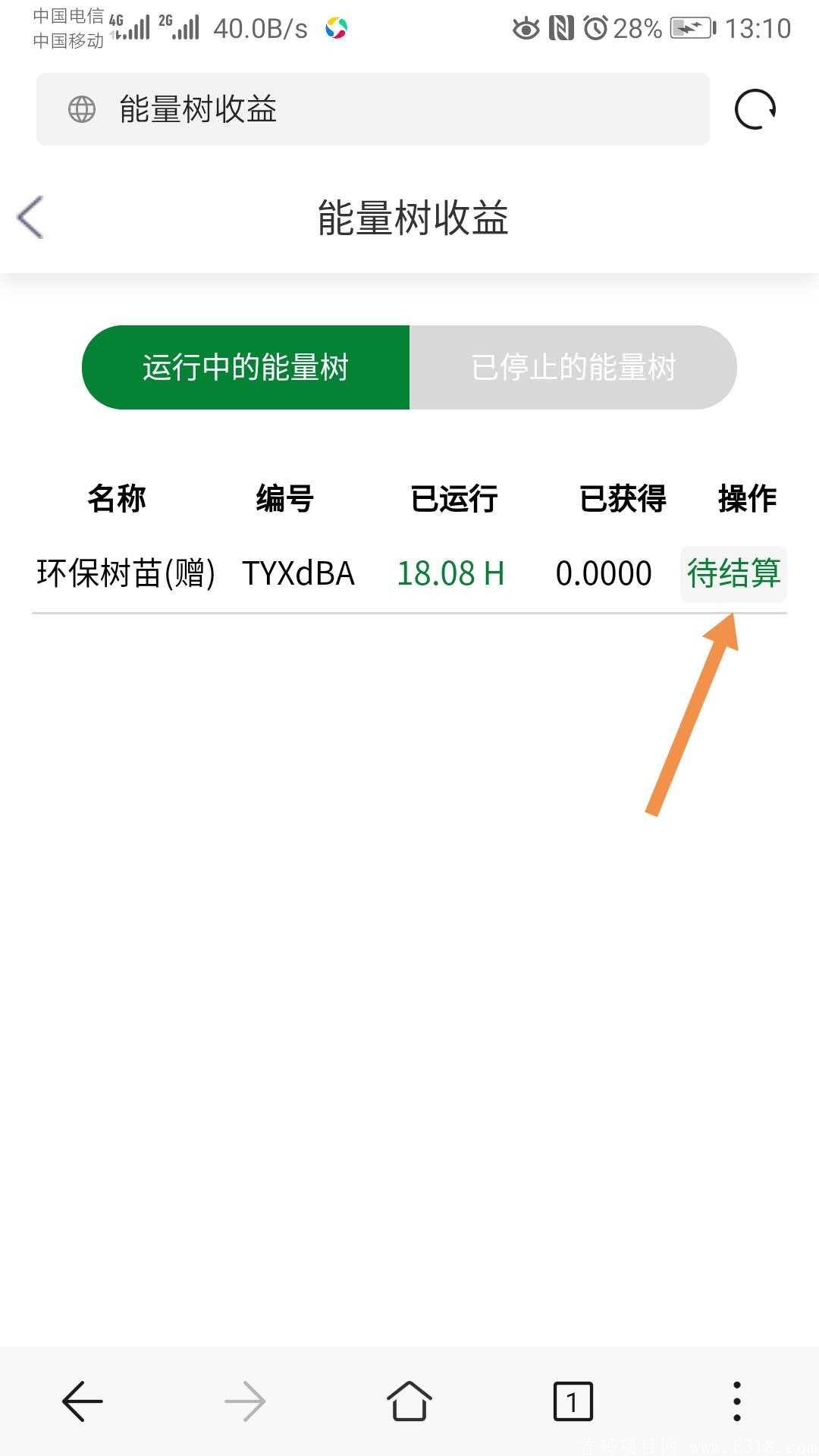This screenshot has width=819, height=1456.
Task: Select 运行中的能量树 tab
Action: [x=246, y=368]
